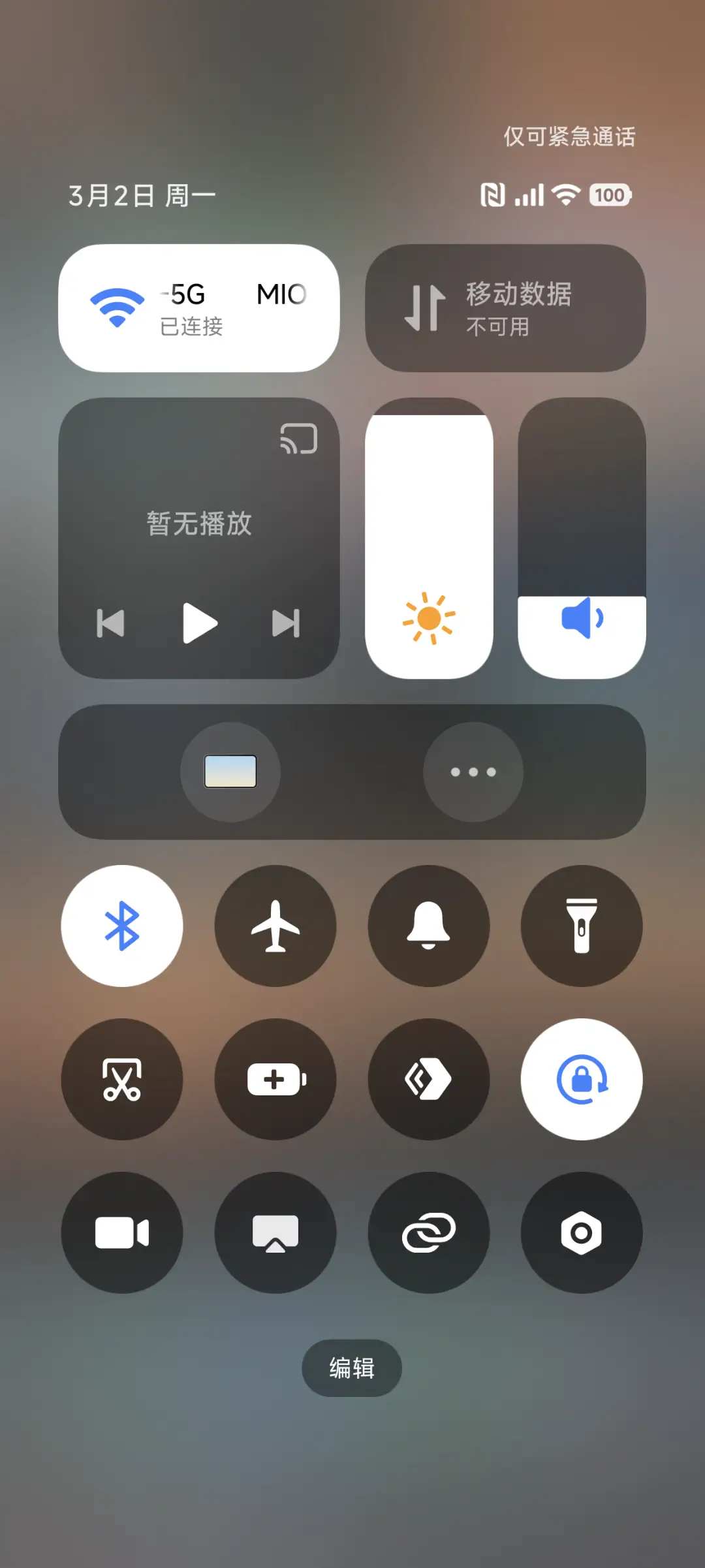The width and height of the screenshot is (705, 1568).
Task: Tap the 移动数据 mobile data tile
Action: coord(506,307)
